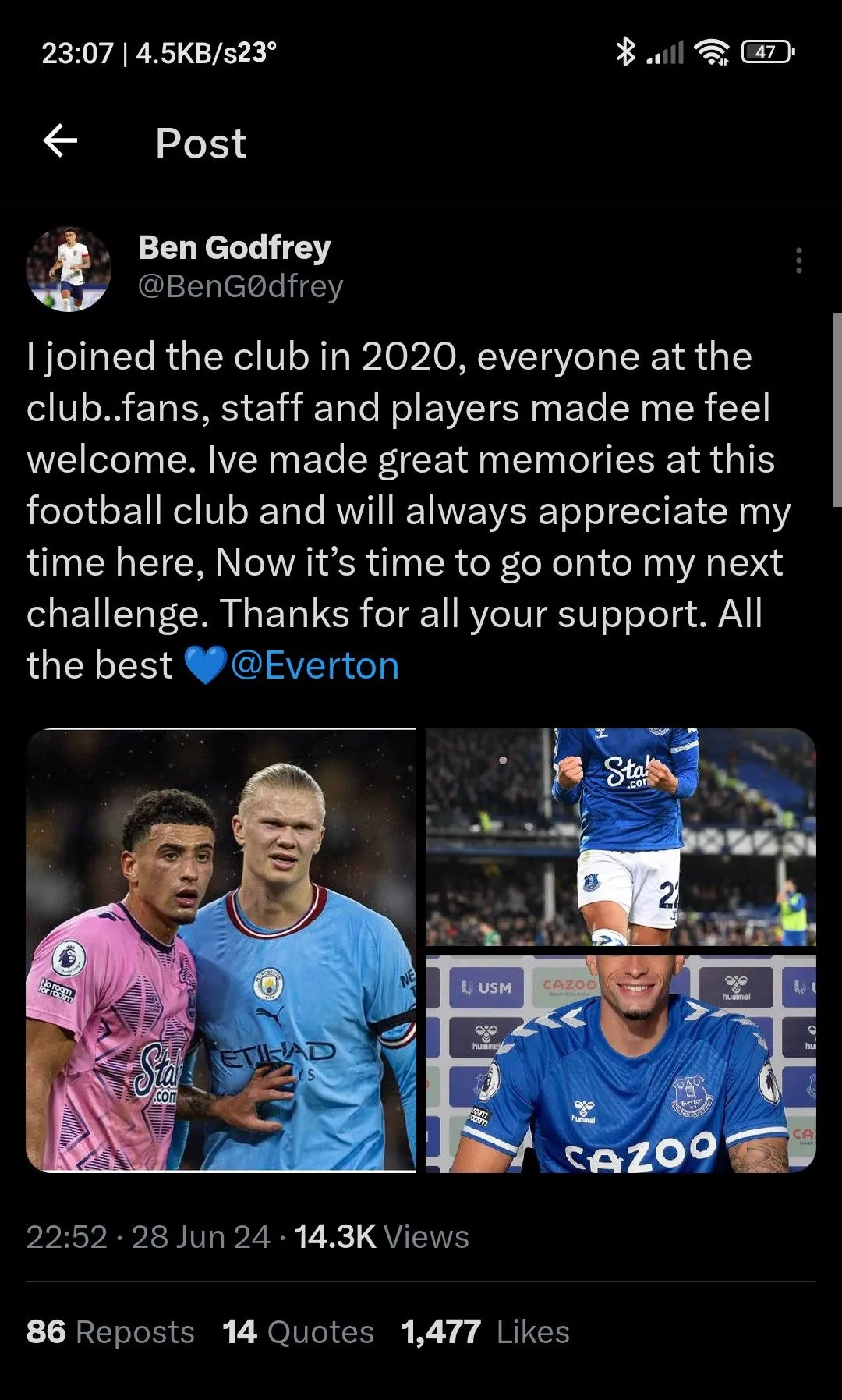842x1400 pixels.
Task: View the photo with the pink kit
Action: tap(221, 949)
